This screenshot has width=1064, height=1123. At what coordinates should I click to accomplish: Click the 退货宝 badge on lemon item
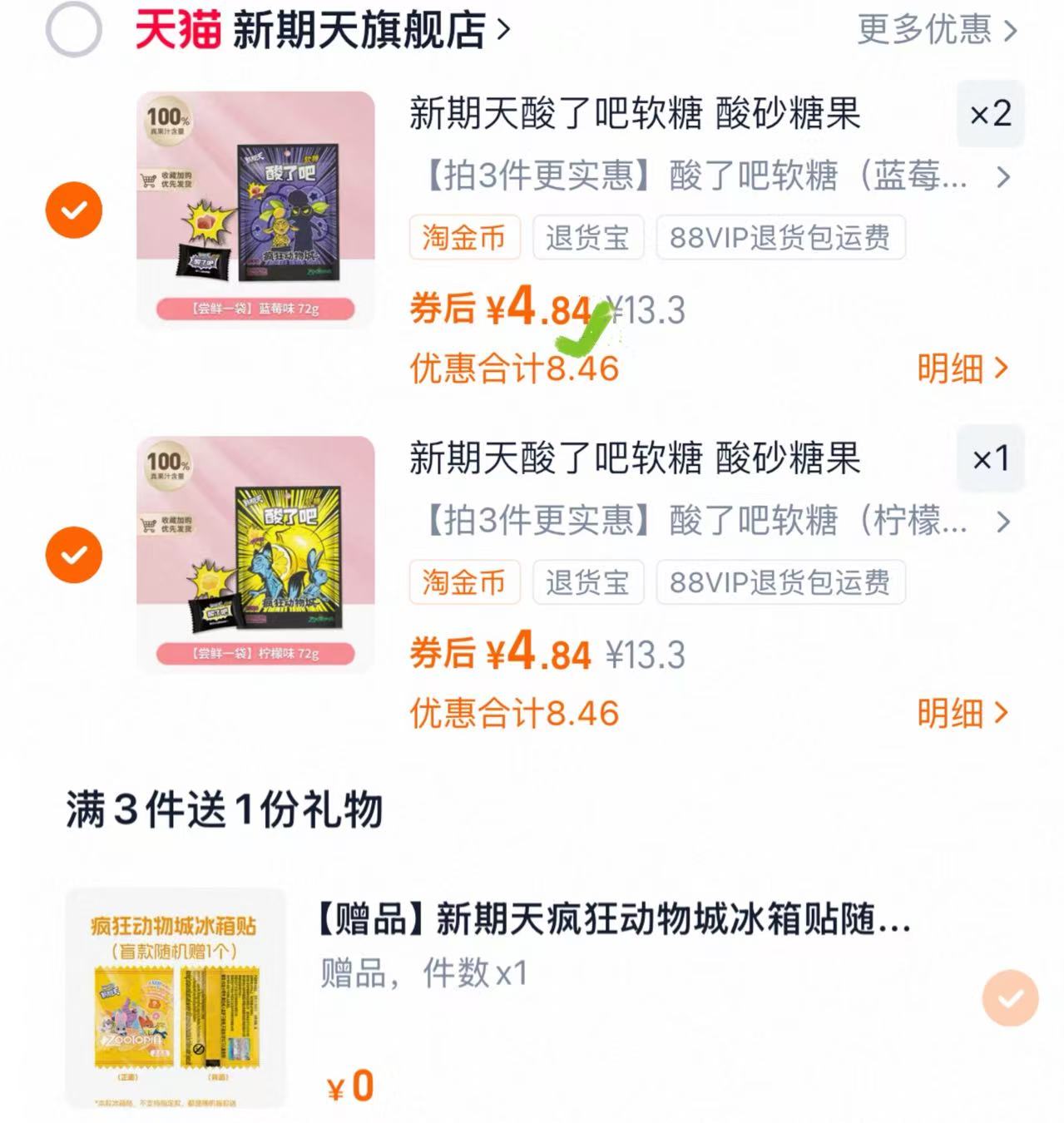(x=588, y=583)
